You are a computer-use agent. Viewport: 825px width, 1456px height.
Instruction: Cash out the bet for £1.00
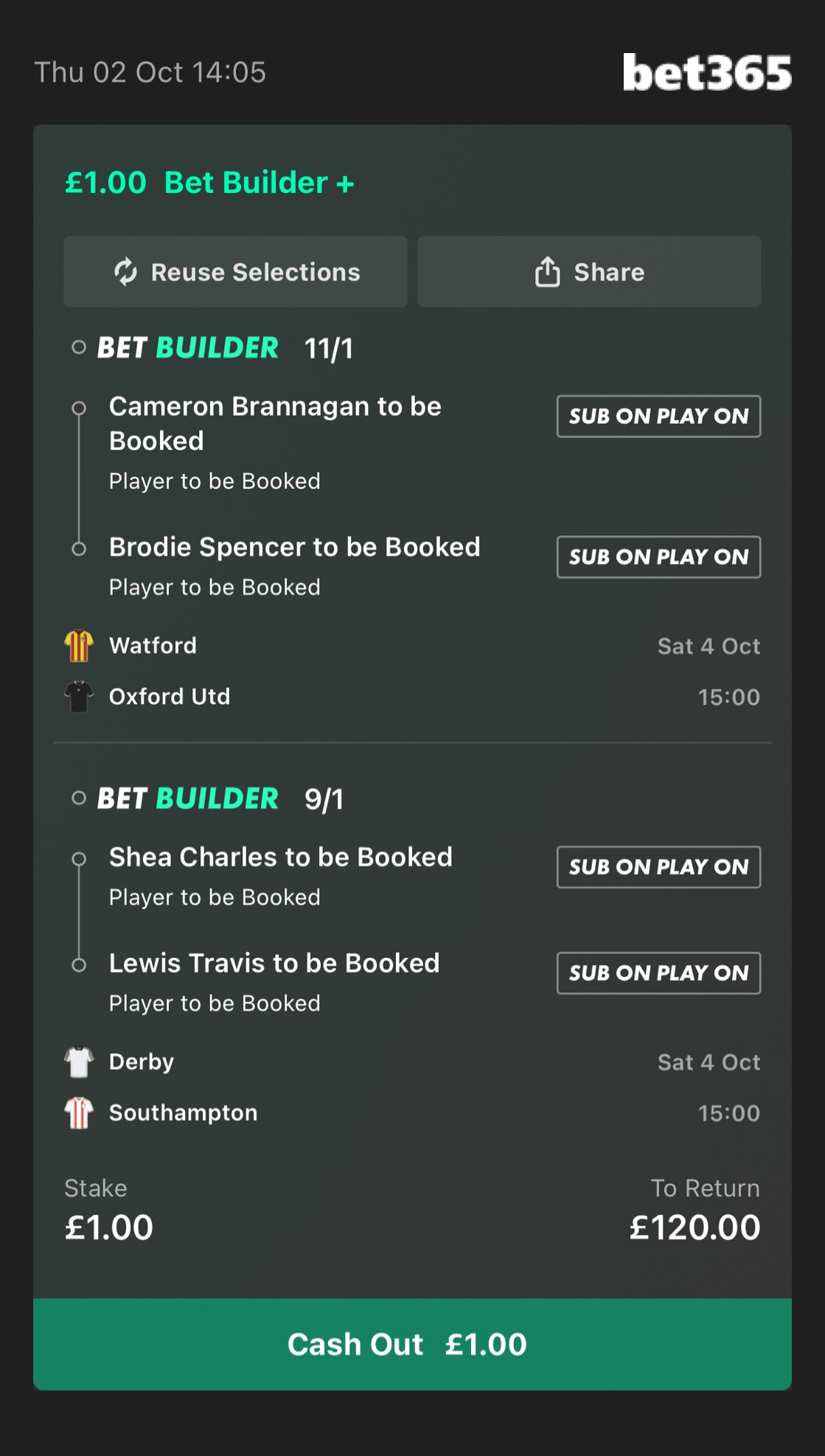tap(412, 1344)
